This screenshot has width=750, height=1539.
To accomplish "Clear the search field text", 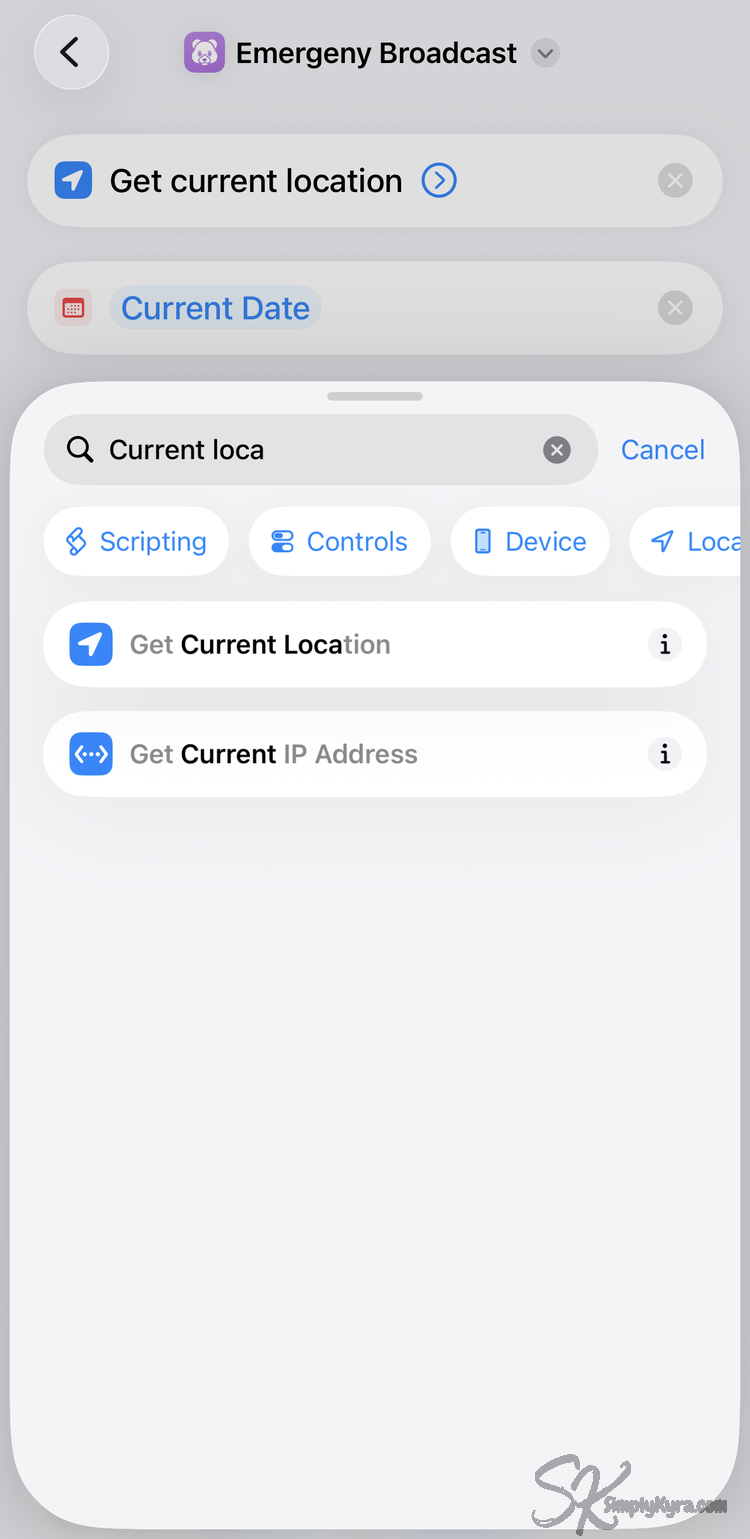I will click(x=557, y=449).
